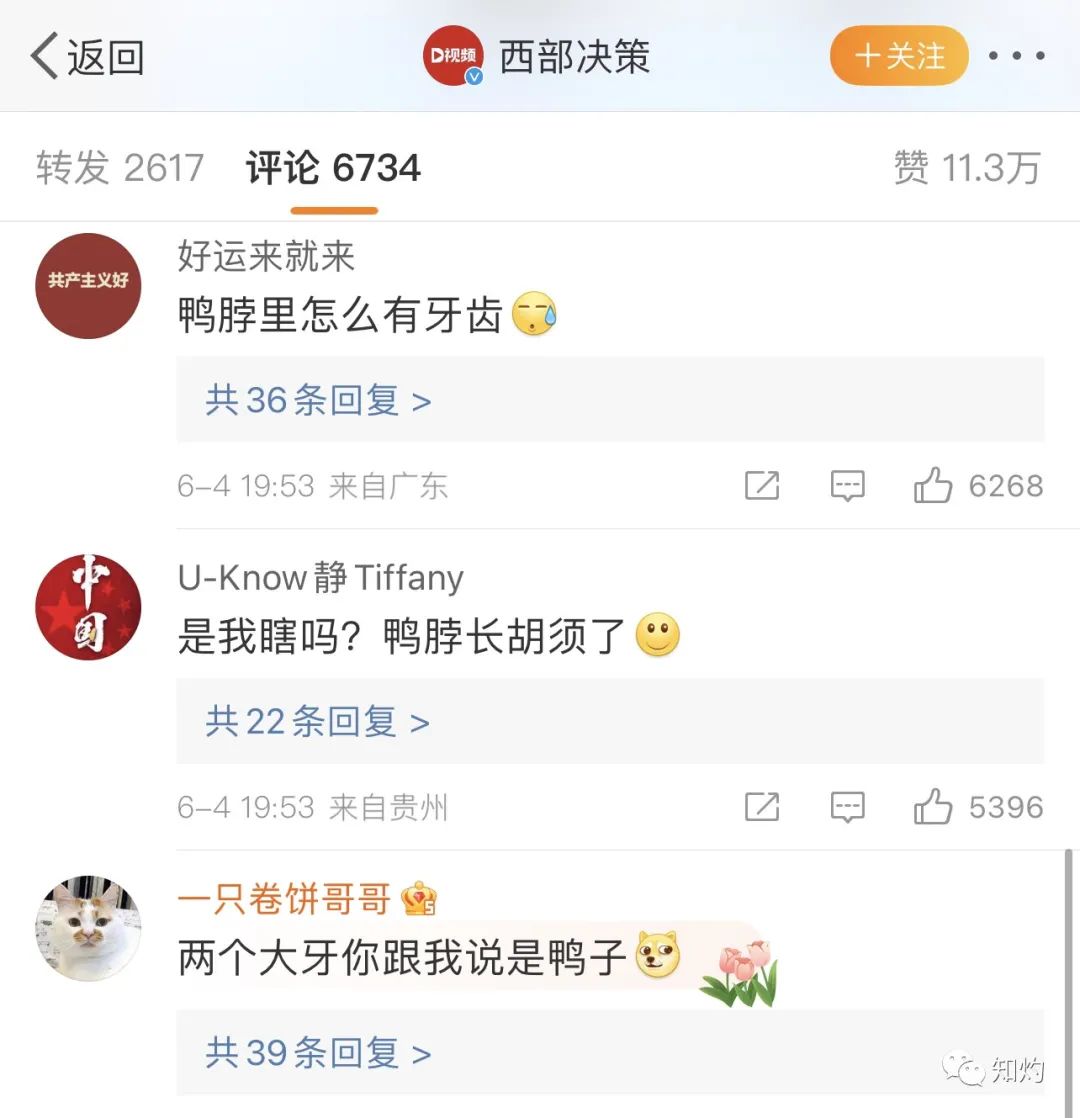Expand 共39条回复 replies
Image resolution: width=1080 pixels, height=1118 pixels.
click(318, 1053)
